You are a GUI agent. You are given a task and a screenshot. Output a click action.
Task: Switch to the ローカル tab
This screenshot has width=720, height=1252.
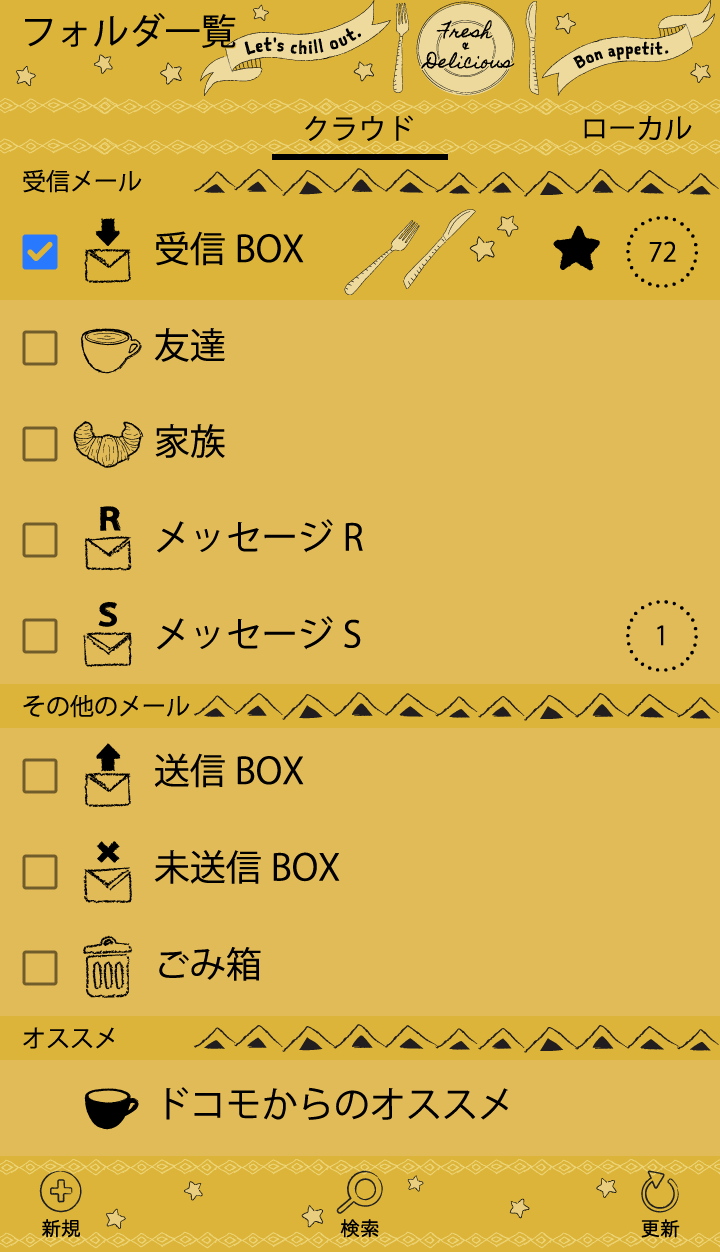(636, 128)
